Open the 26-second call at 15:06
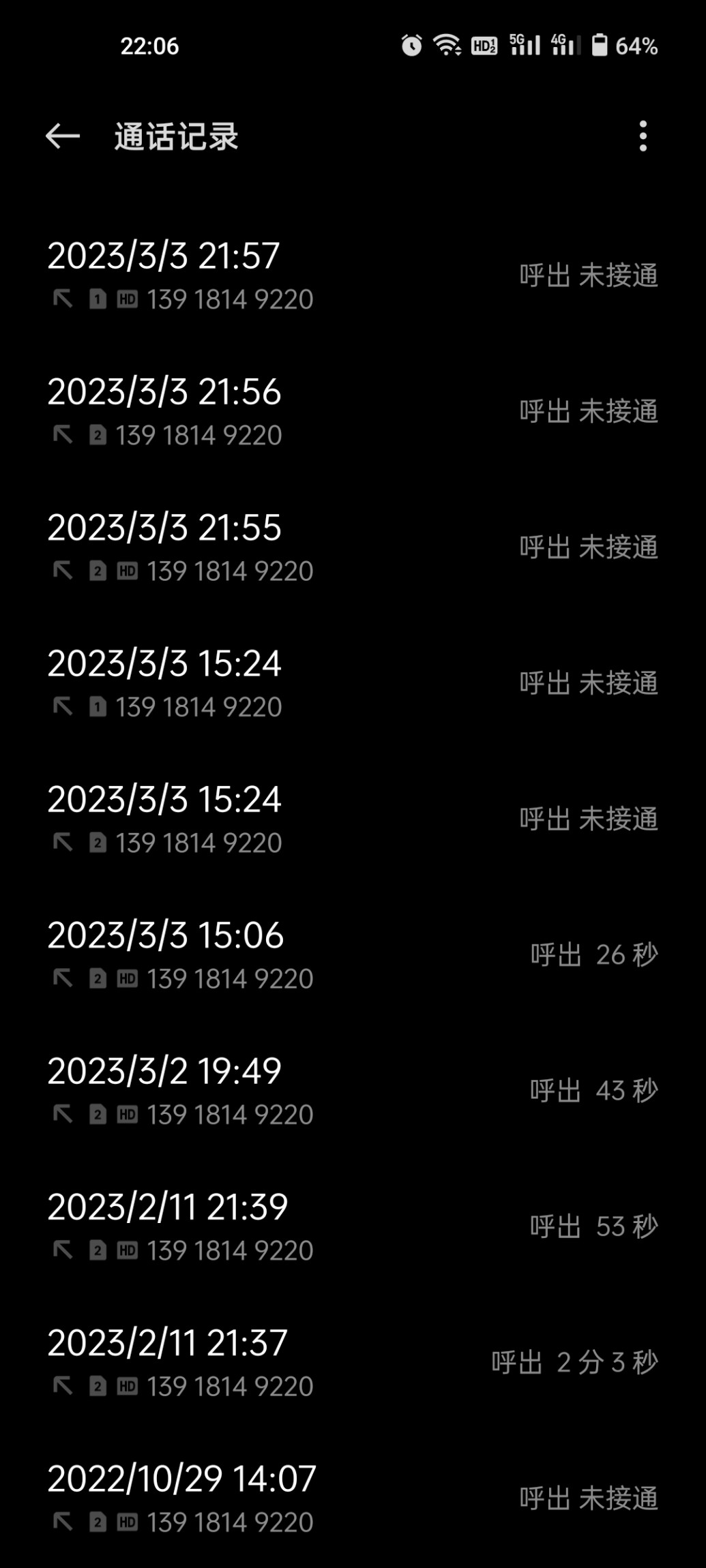This screenshot has height=1568, width=706. 353,955
